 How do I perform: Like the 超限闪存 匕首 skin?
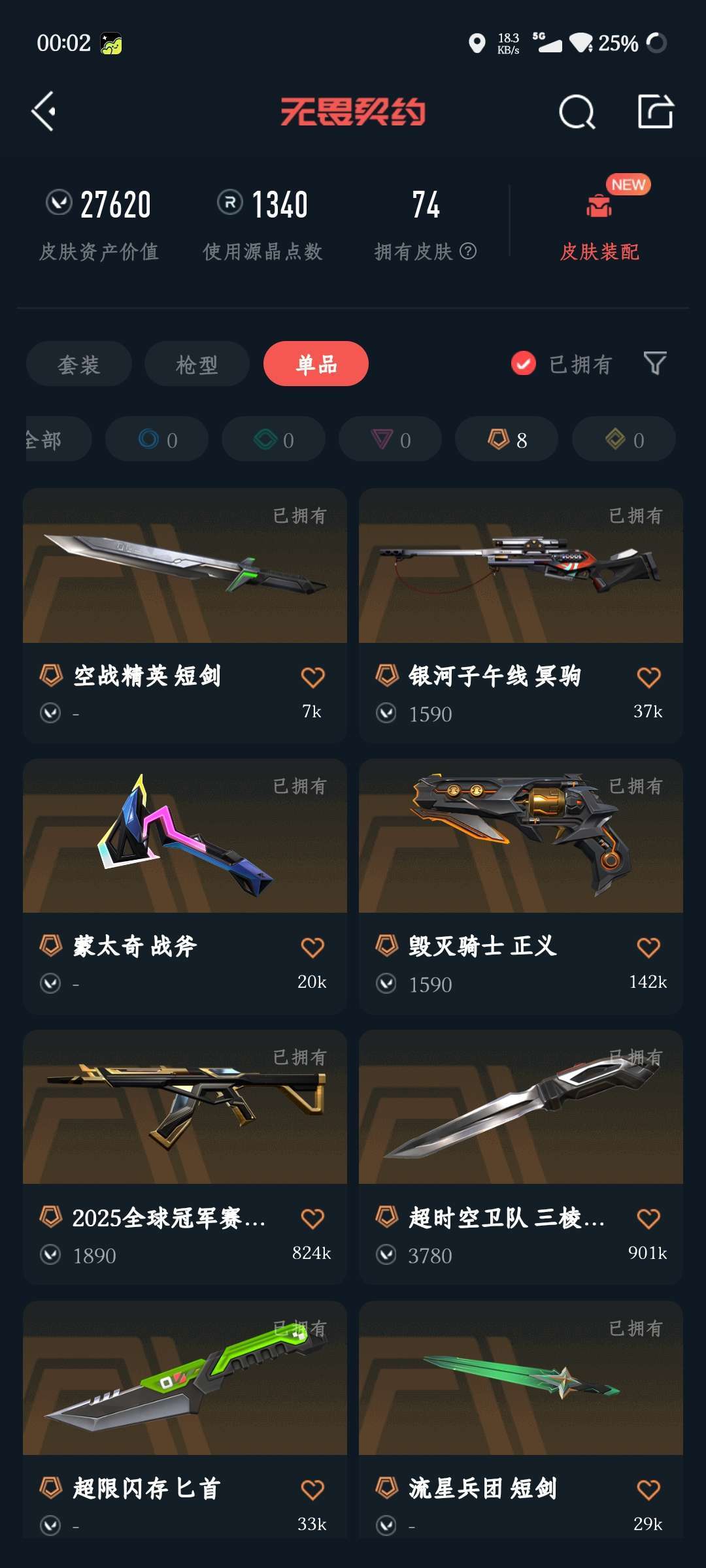click(312, 1490)
